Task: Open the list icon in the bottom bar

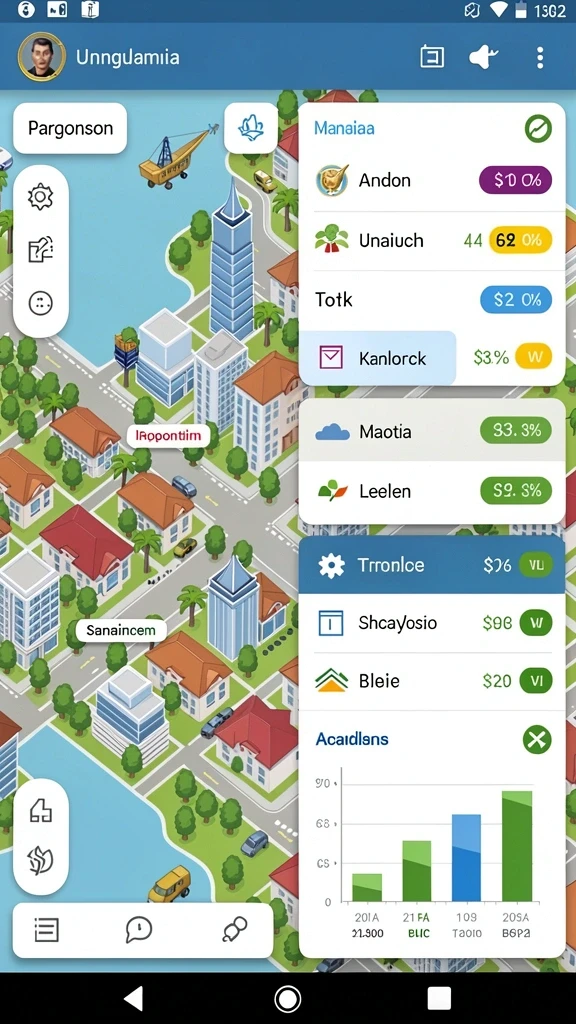Action: (46, 929)
